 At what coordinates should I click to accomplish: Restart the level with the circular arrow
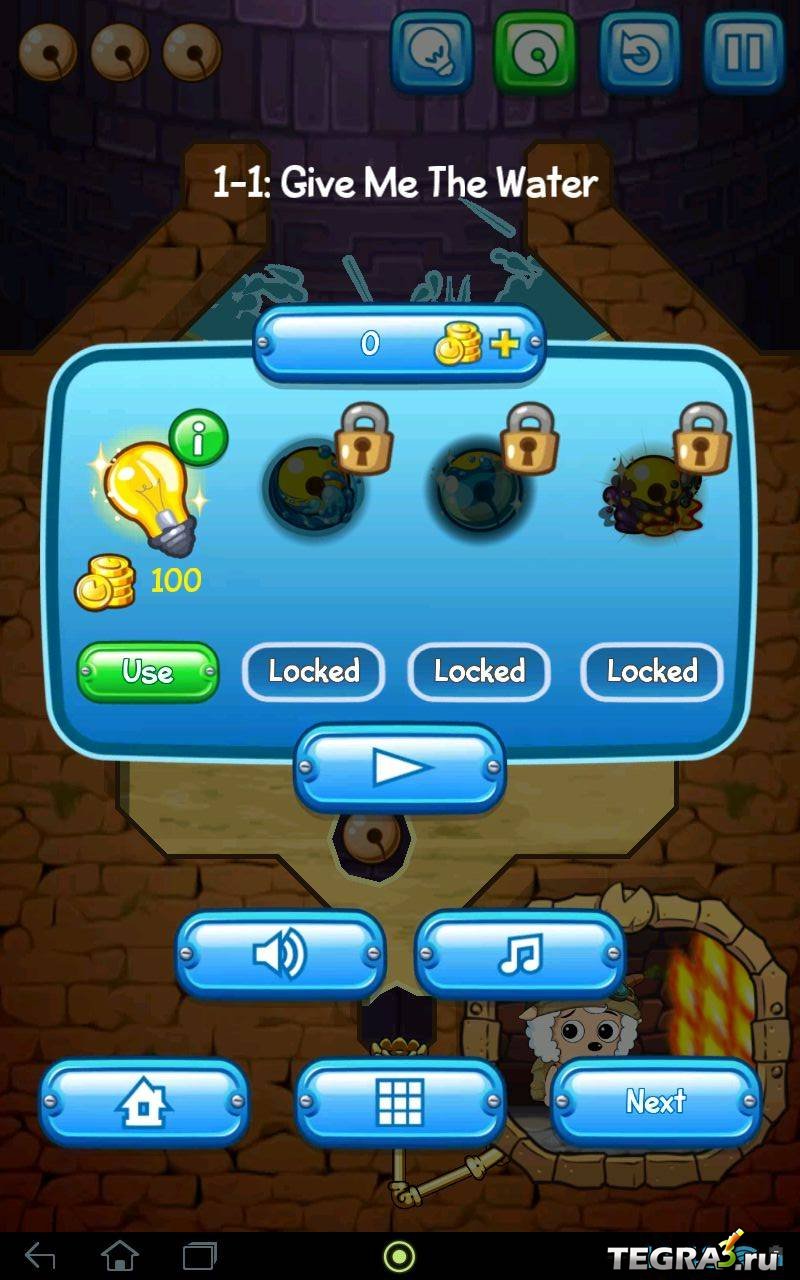(x=640, y=50)
